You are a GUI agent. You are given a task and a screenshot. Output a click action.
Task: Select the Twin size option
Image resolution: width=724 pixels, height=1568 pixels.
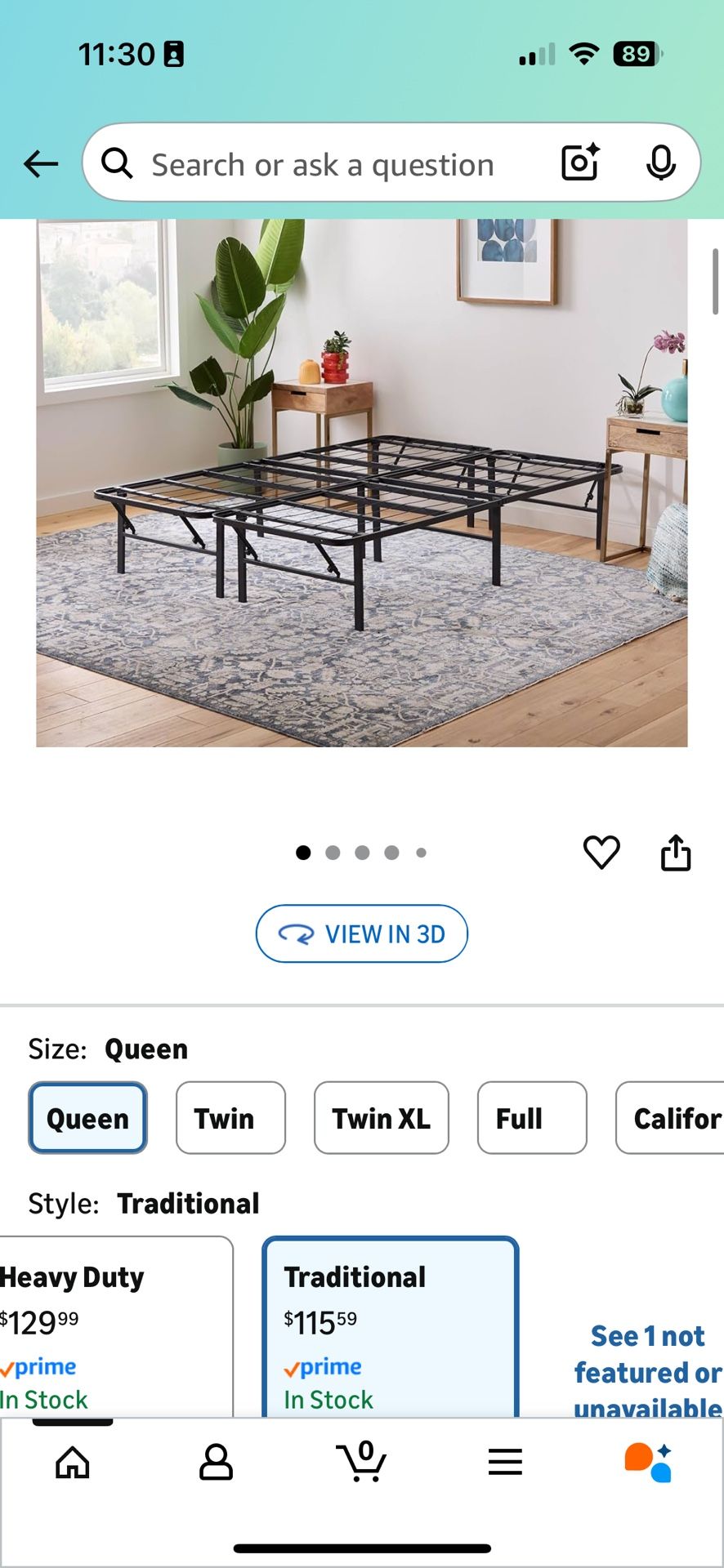click(230, 1117)
